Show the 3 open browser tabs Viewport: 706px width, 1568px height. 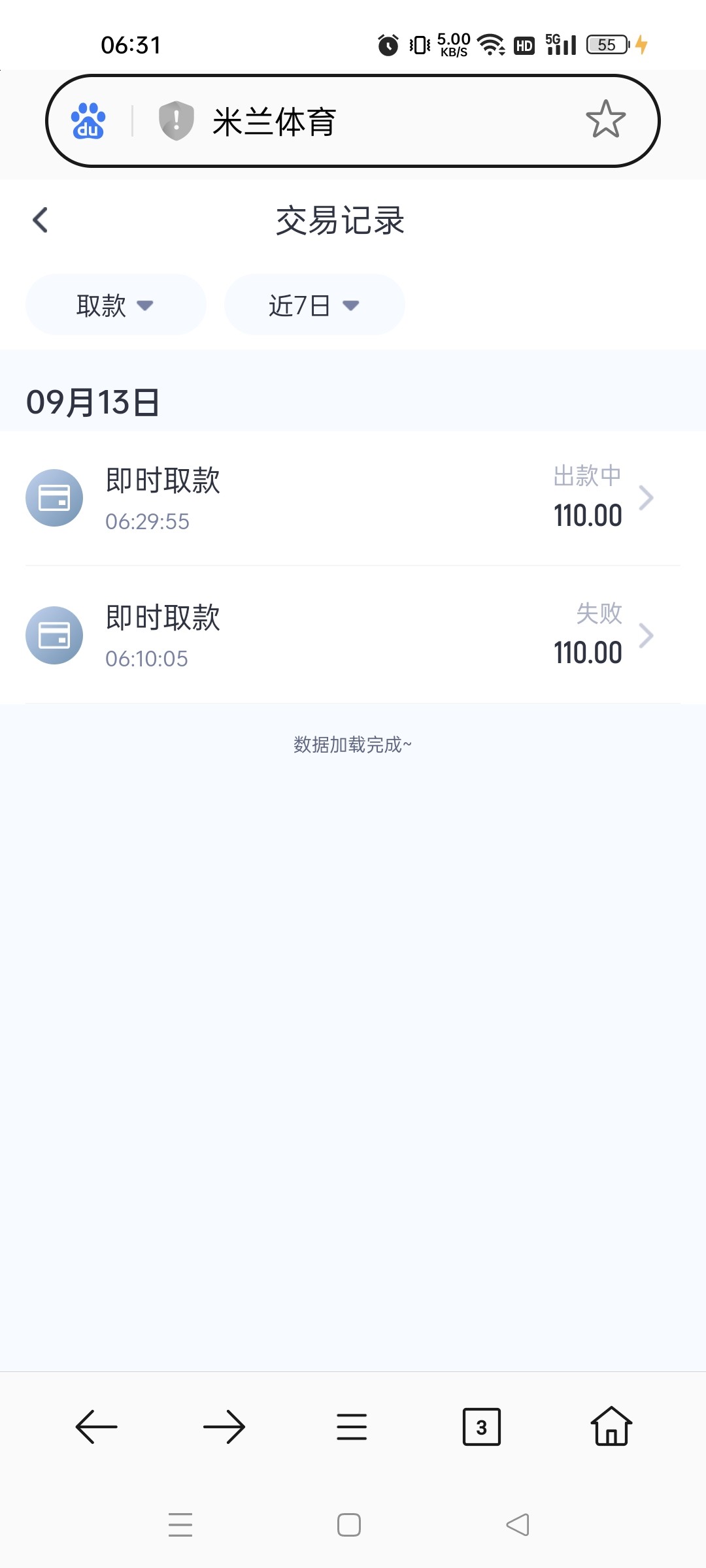tap(481, 1427)
